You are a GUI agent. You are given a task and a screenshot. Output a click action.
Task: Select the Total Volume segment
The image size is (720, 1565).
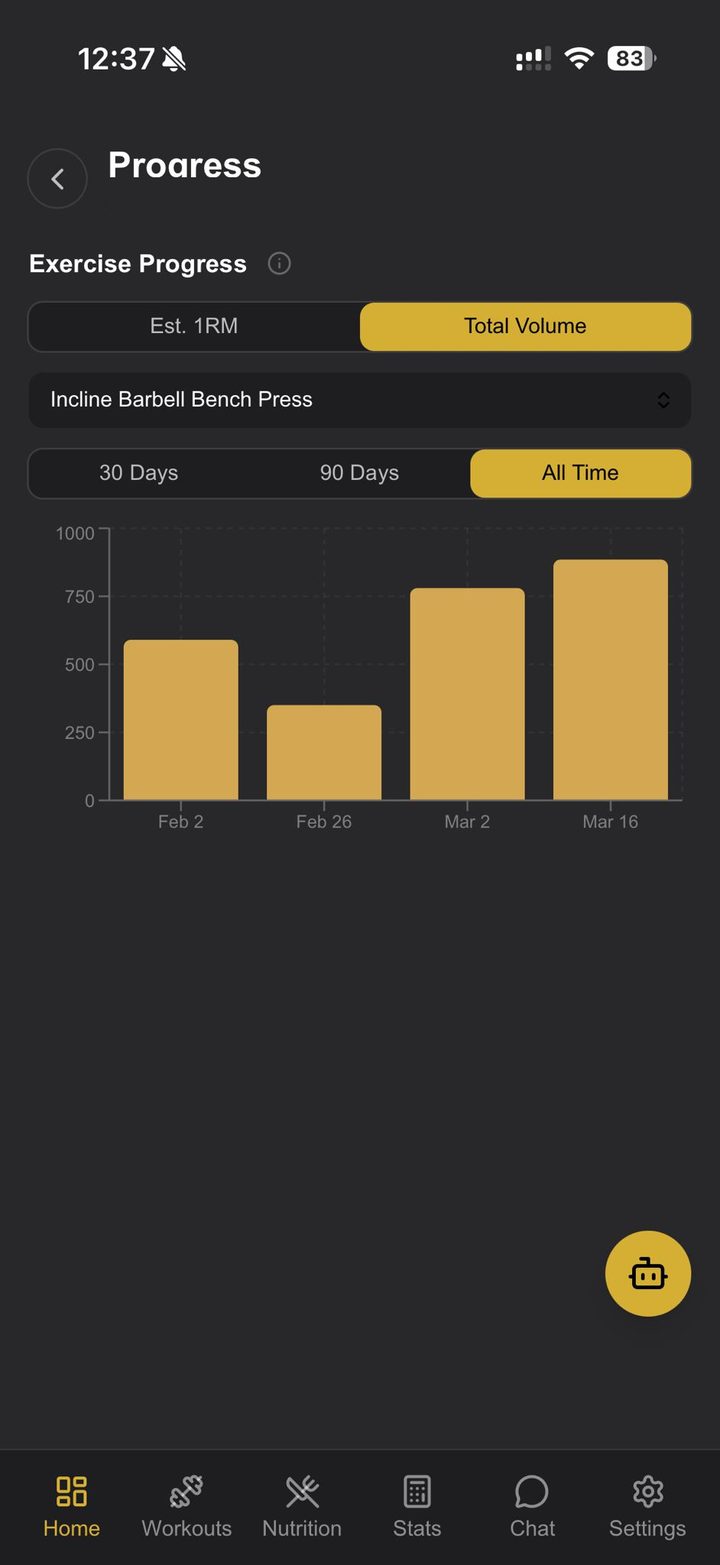(x=525, y=326)
